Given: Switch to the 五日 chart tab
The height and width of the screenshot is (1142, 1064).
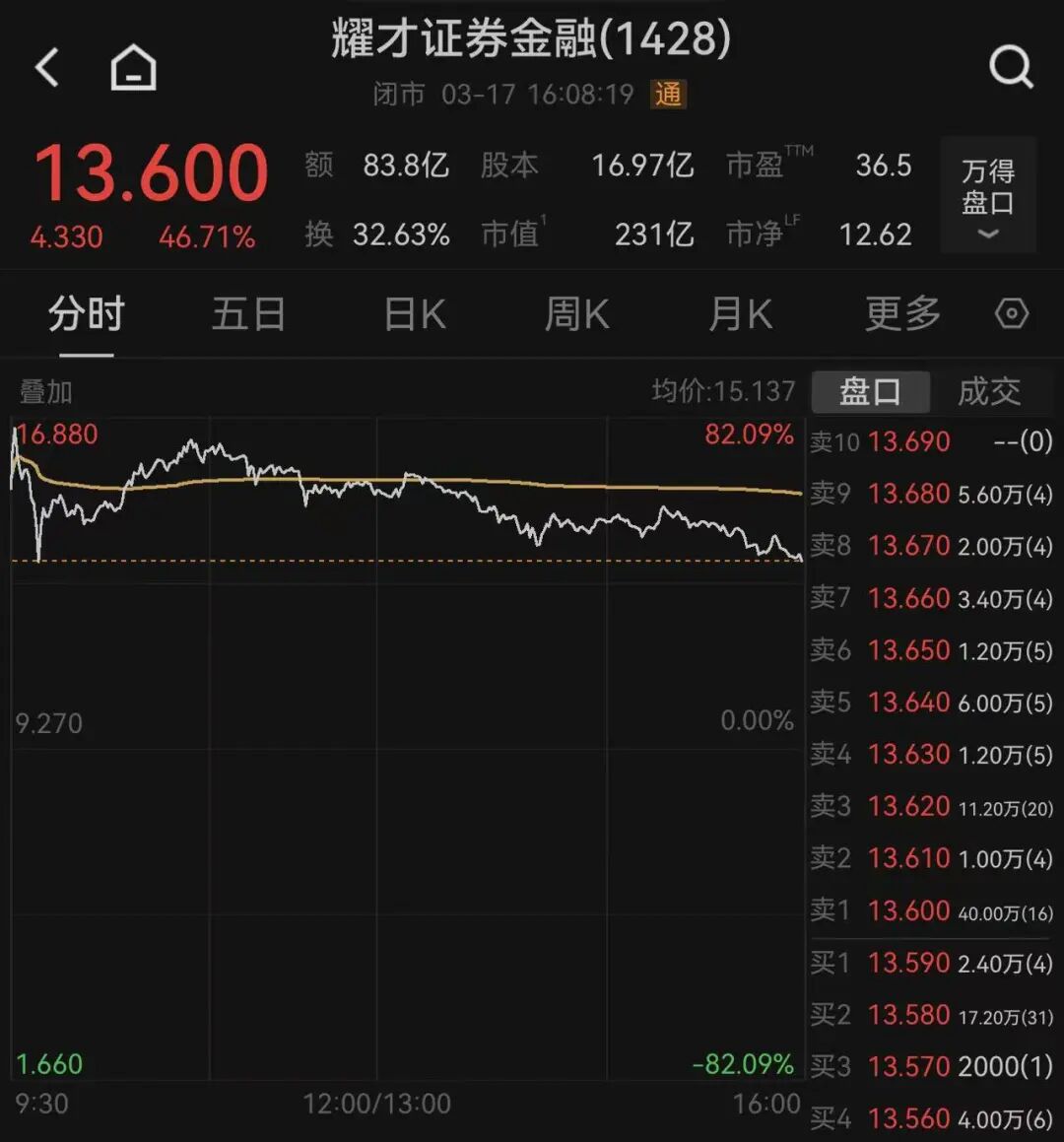Looking at the screenshot, I should (x=248, y=315).
